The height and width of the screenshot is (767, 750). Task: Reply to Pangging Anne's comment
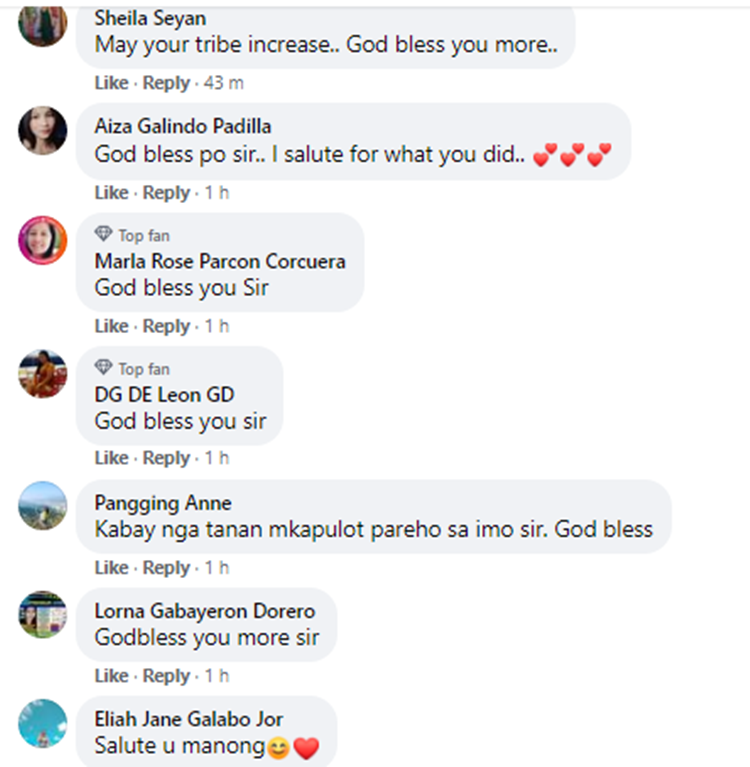pos(166,568)
